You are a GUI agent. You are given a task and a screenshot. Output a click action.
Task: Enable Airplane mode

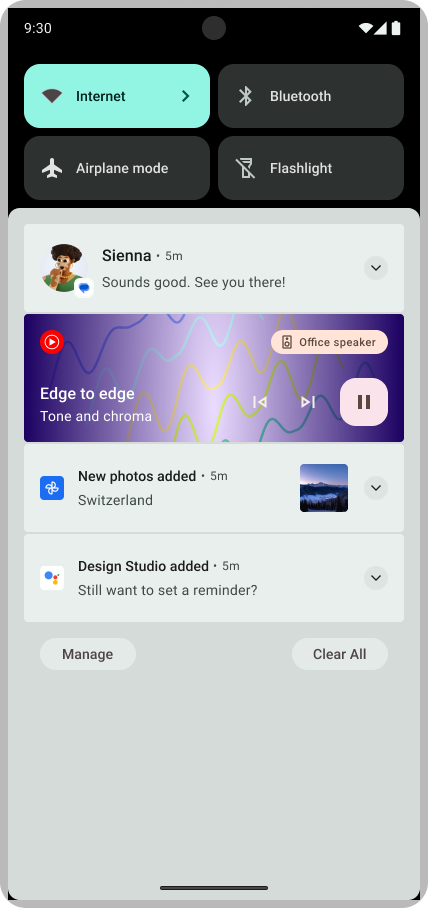click(x=116, y=168)
